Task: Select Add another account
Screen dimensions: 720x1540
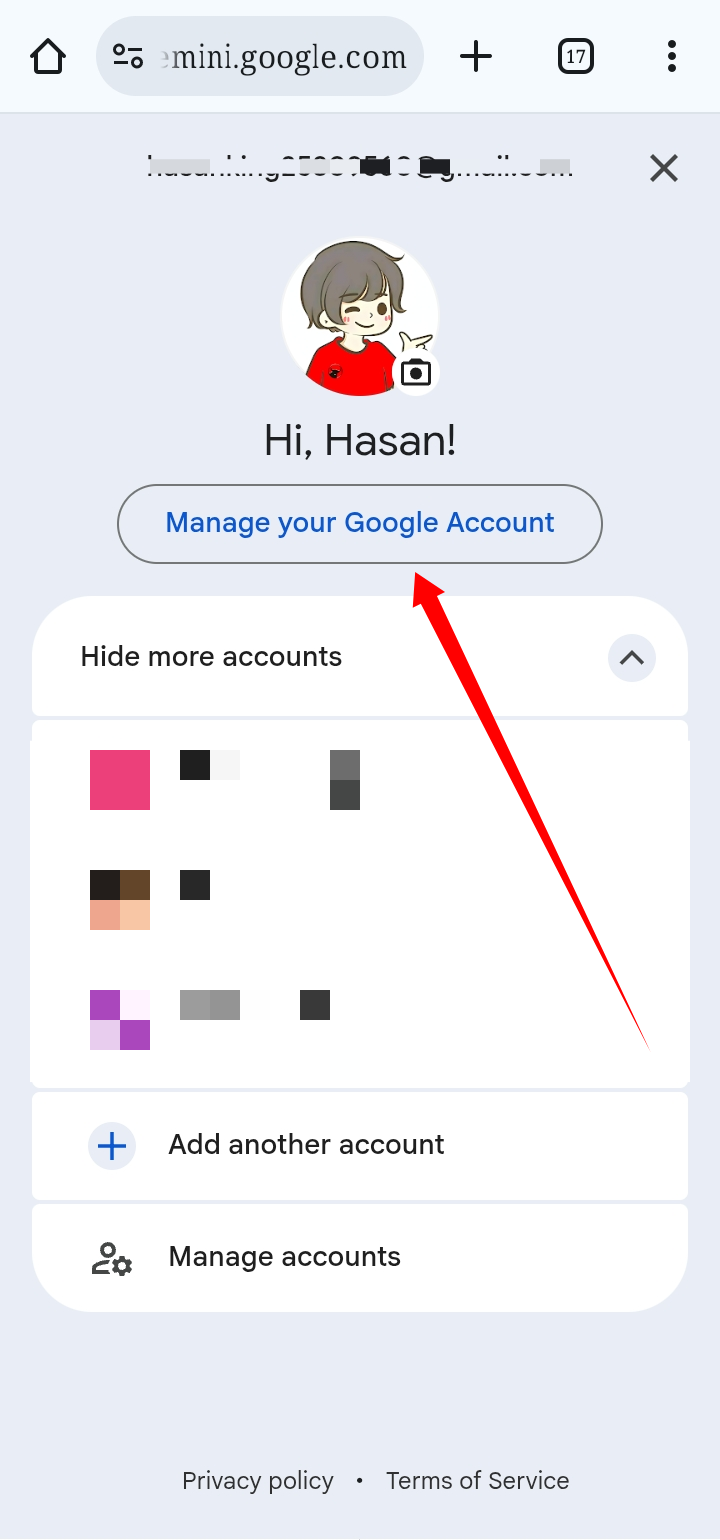Action: (360, 1145)
